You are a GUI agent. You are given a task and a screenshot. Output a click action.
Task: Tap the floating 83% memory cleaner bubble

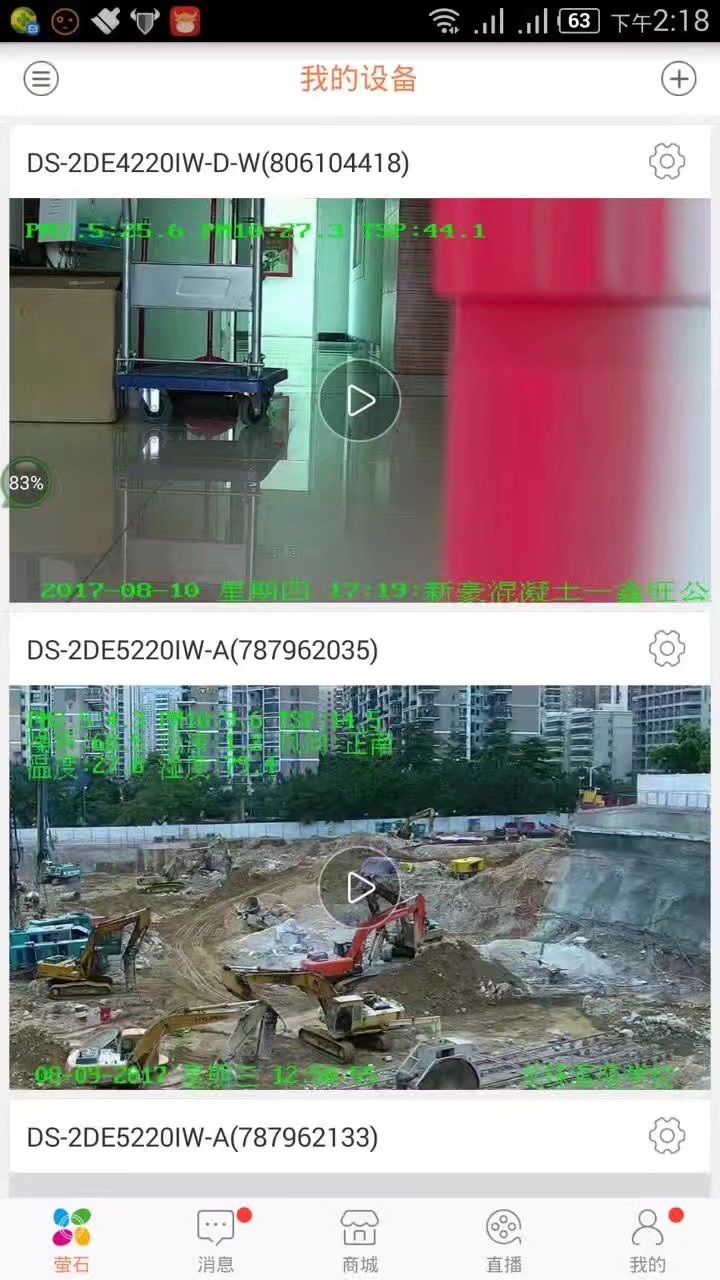(x=26, y=483)
